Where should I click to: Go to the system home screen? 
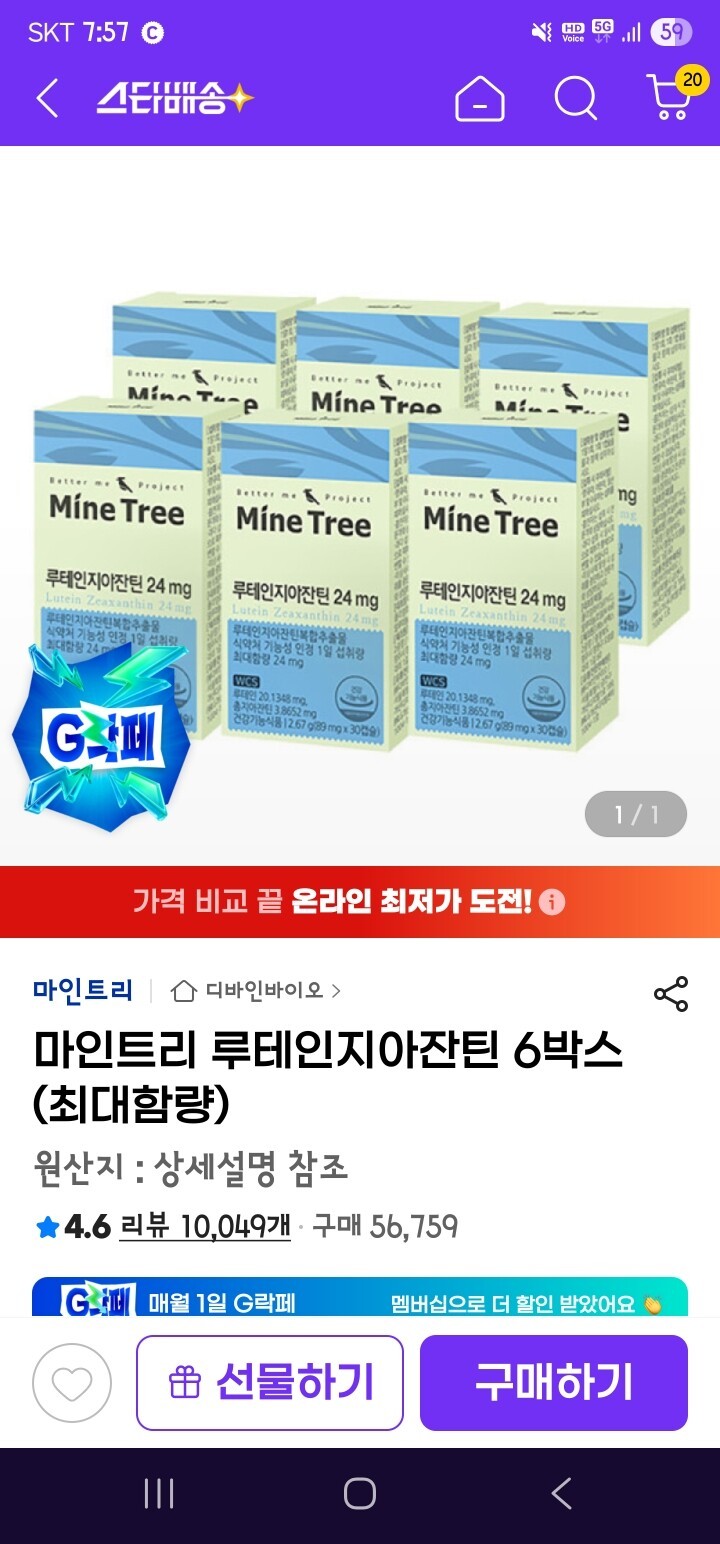pyautogui.click(x=360, y=1494)
